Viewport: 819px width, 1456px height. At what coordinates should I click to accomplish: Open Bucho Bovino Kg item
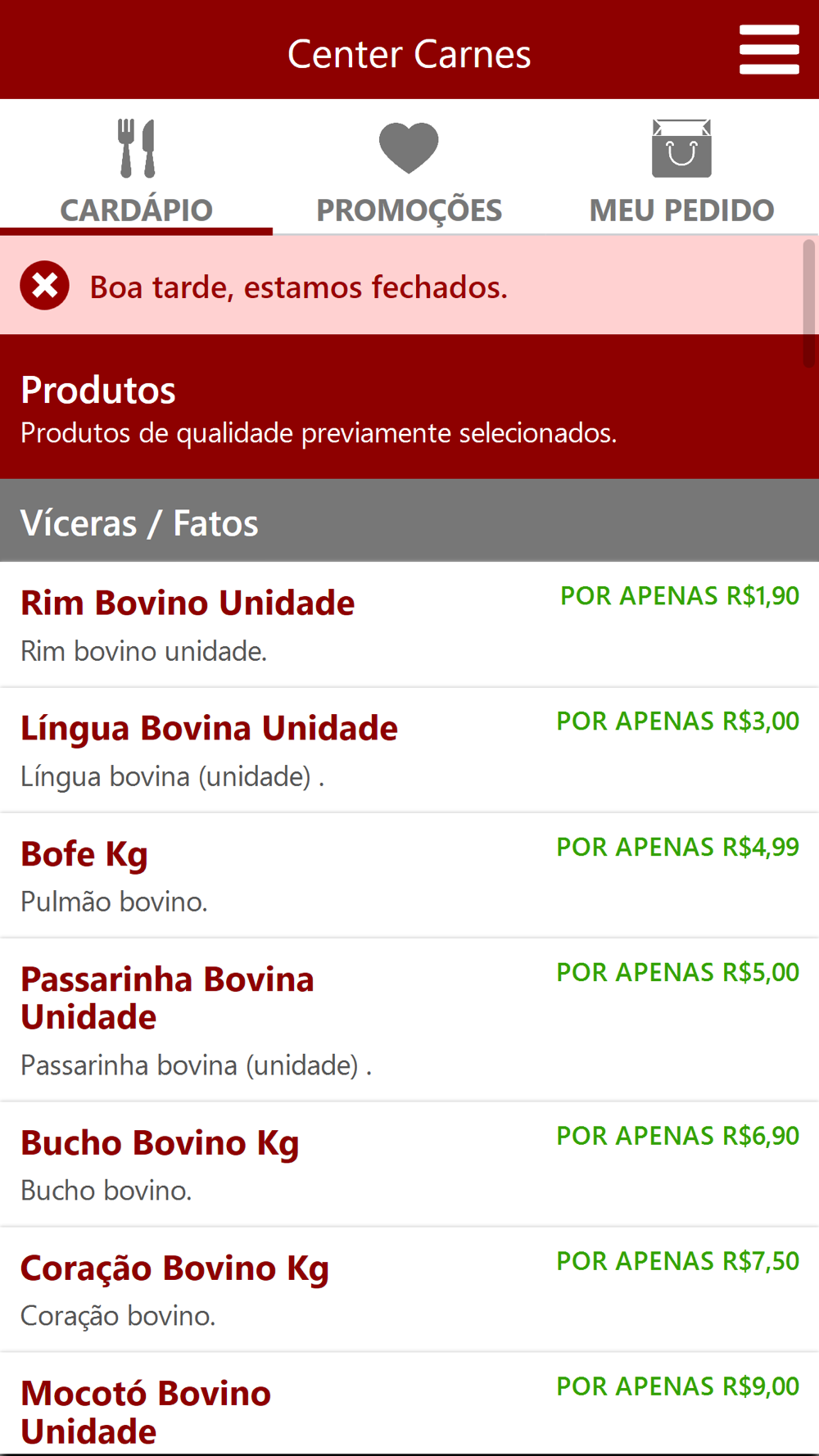click(409, 1164)
